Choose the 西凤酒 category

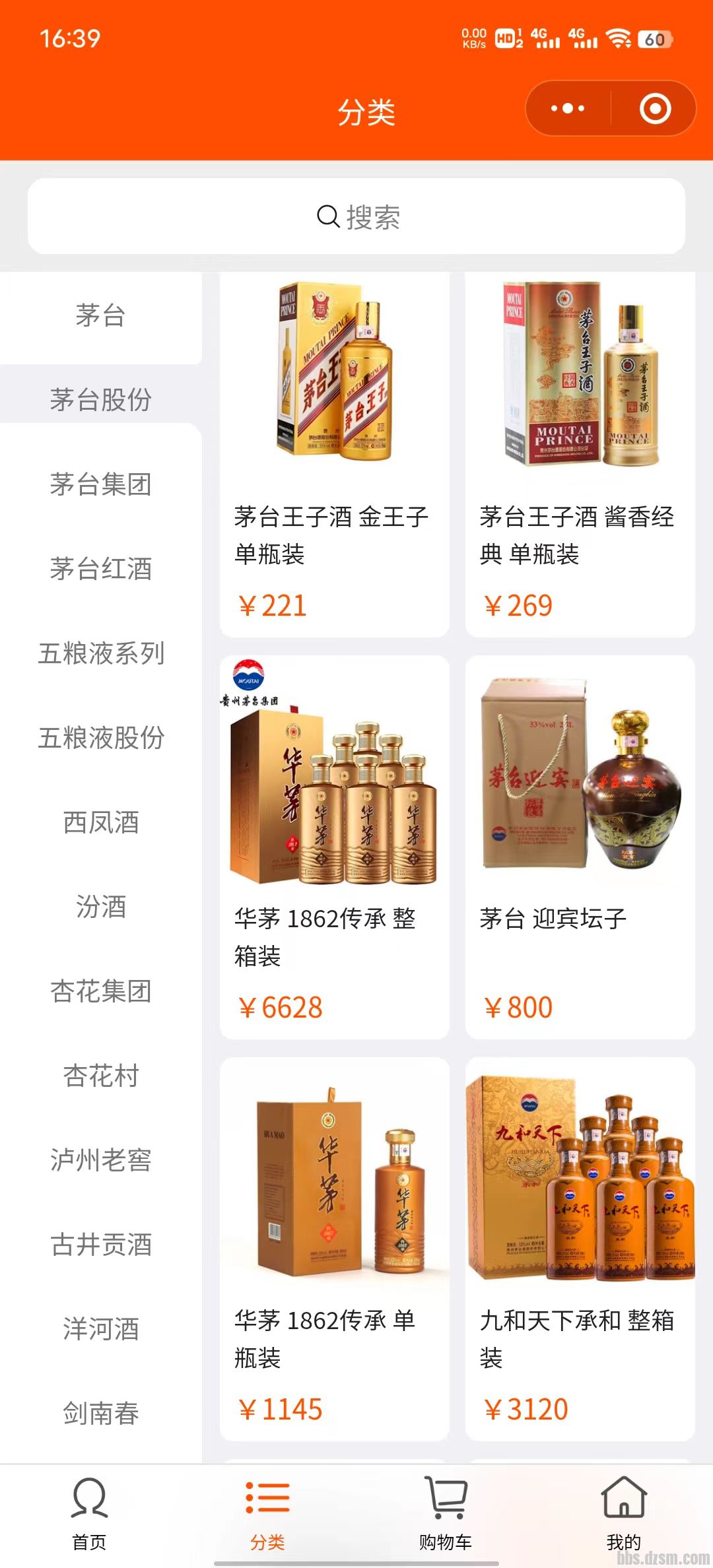pyautogui.click(x=100, y=822)
